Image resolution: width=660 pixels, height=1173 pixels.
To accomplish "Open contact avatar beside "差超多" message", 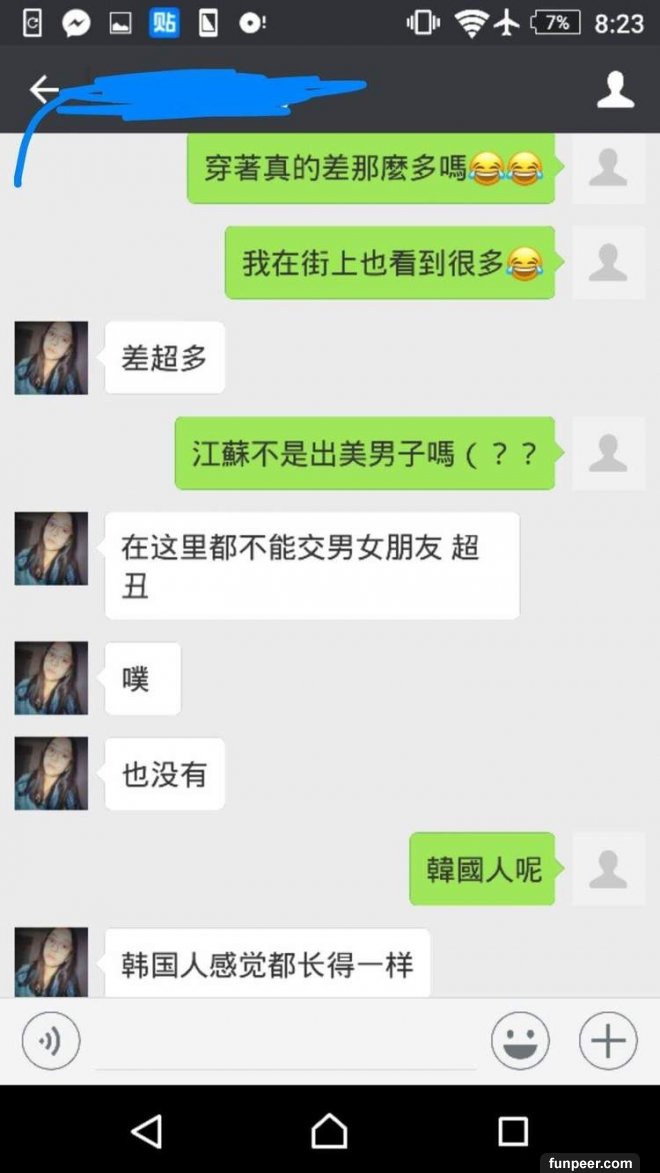I will pyautogui.click(x=51, y=358).
